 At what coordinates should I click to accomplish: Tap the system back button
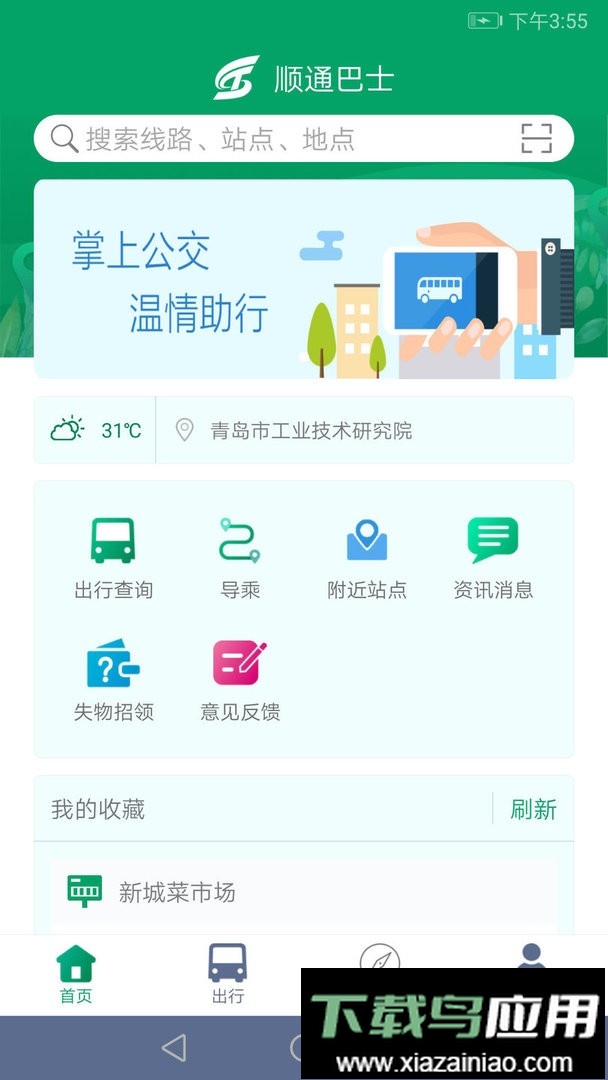click(174, 1047)
